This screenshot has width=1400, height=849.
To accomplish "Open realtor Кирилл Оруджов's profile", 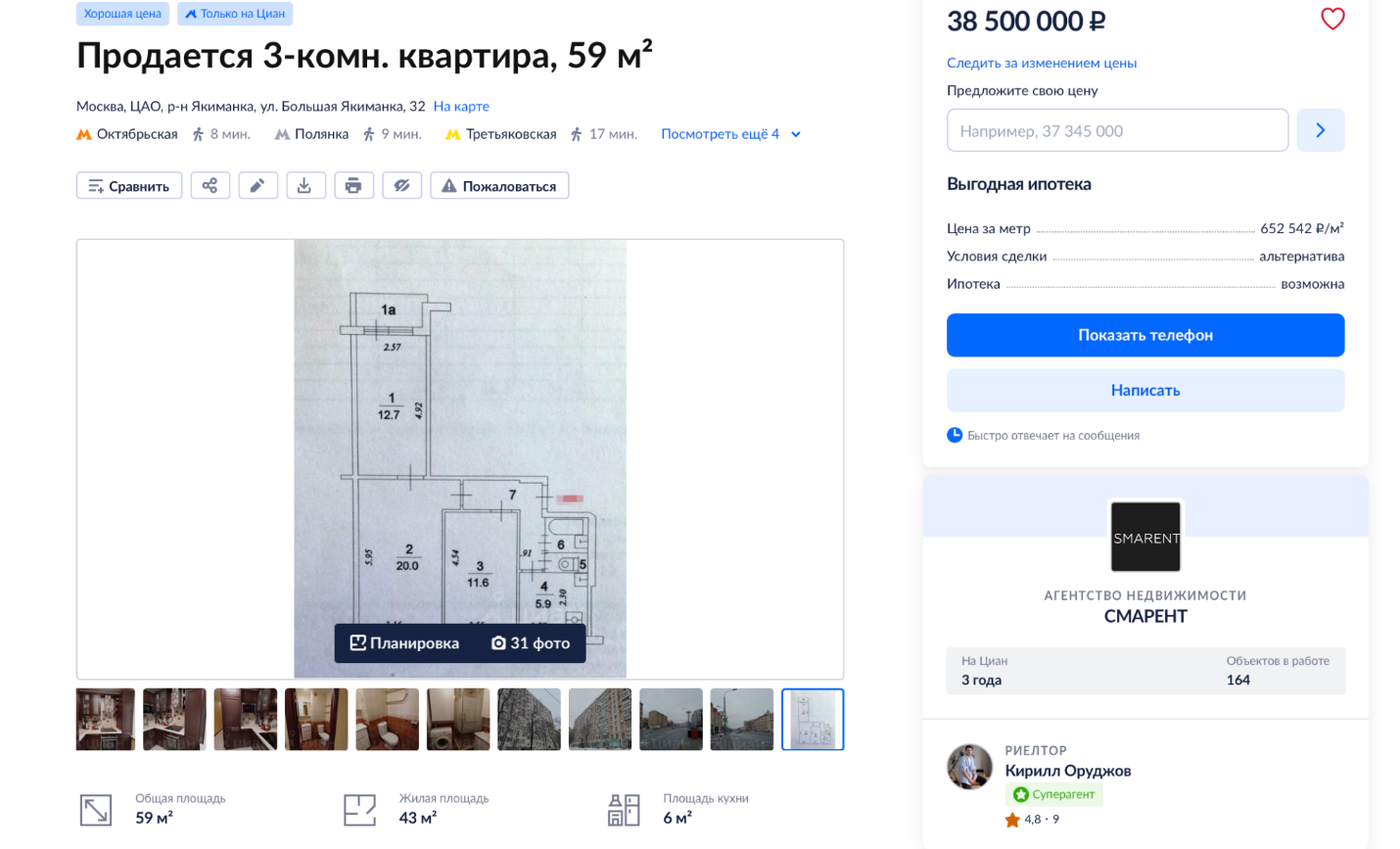I will (1067, 771).
